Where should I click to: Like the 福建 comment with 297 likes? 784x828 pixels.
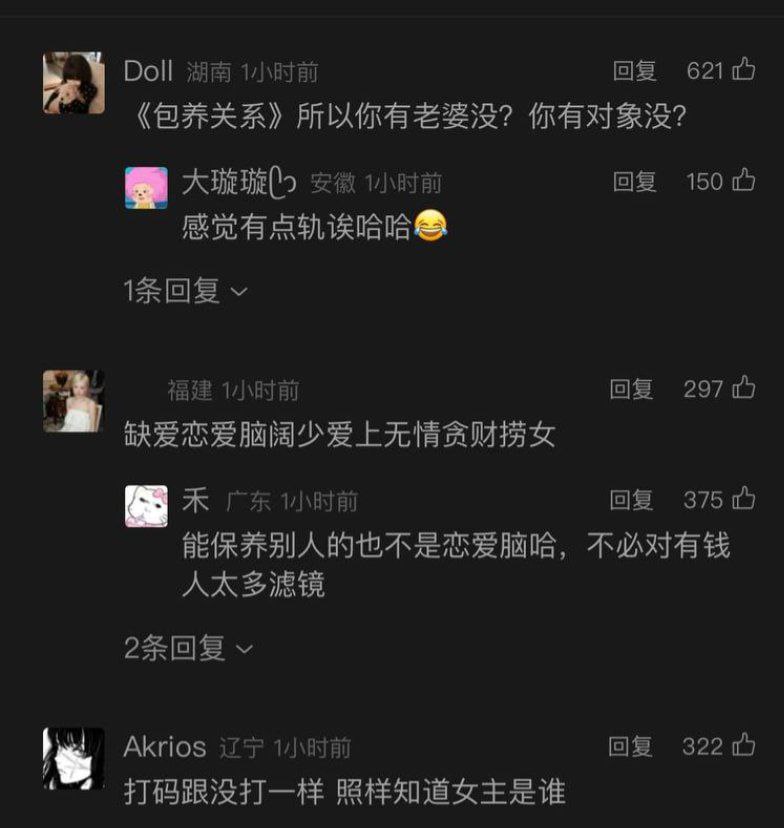743,388
